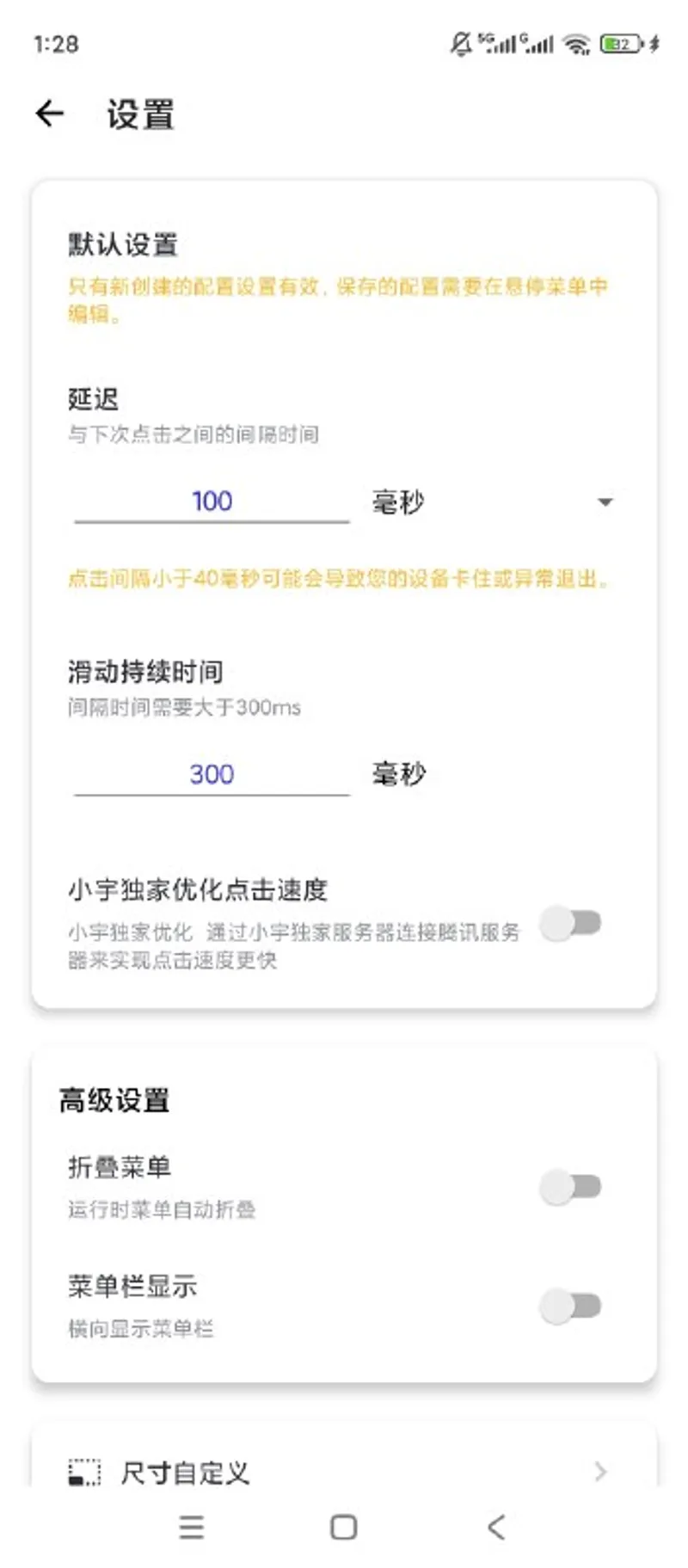Open the 毫秒 unit dropdown arrow
The image size is (688, 1568).
click(x=605, y=501)
